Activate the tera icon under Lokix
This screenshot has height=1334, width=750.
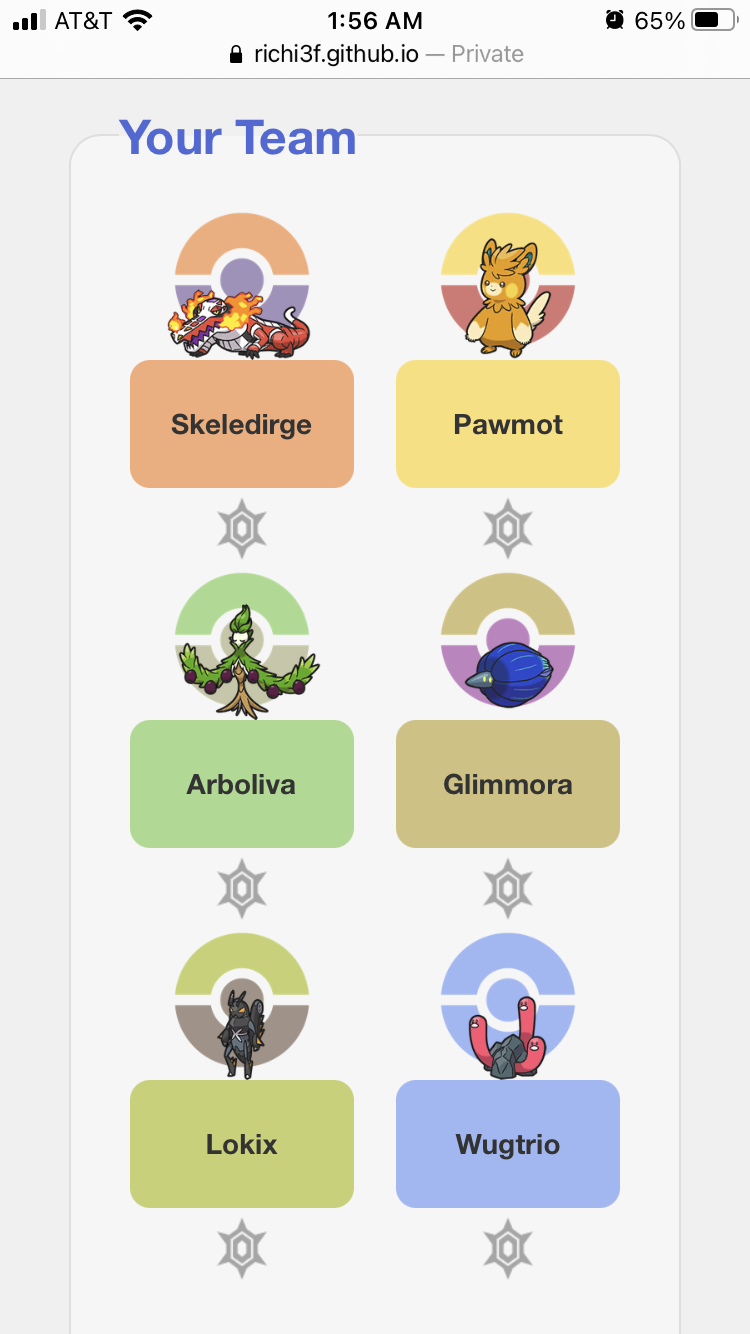[242, 1248]
